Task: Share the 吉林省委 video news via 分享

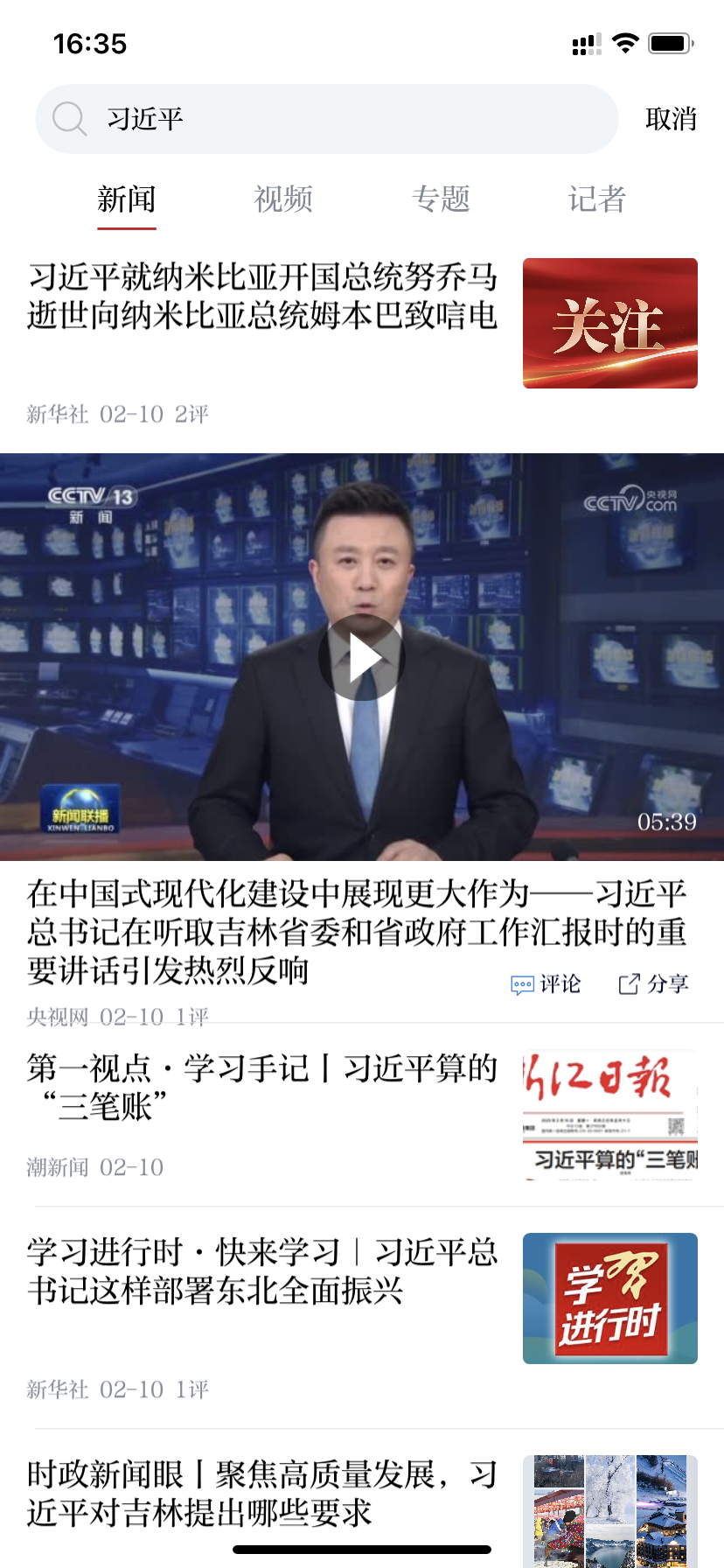Action: (x=654, y=984)
